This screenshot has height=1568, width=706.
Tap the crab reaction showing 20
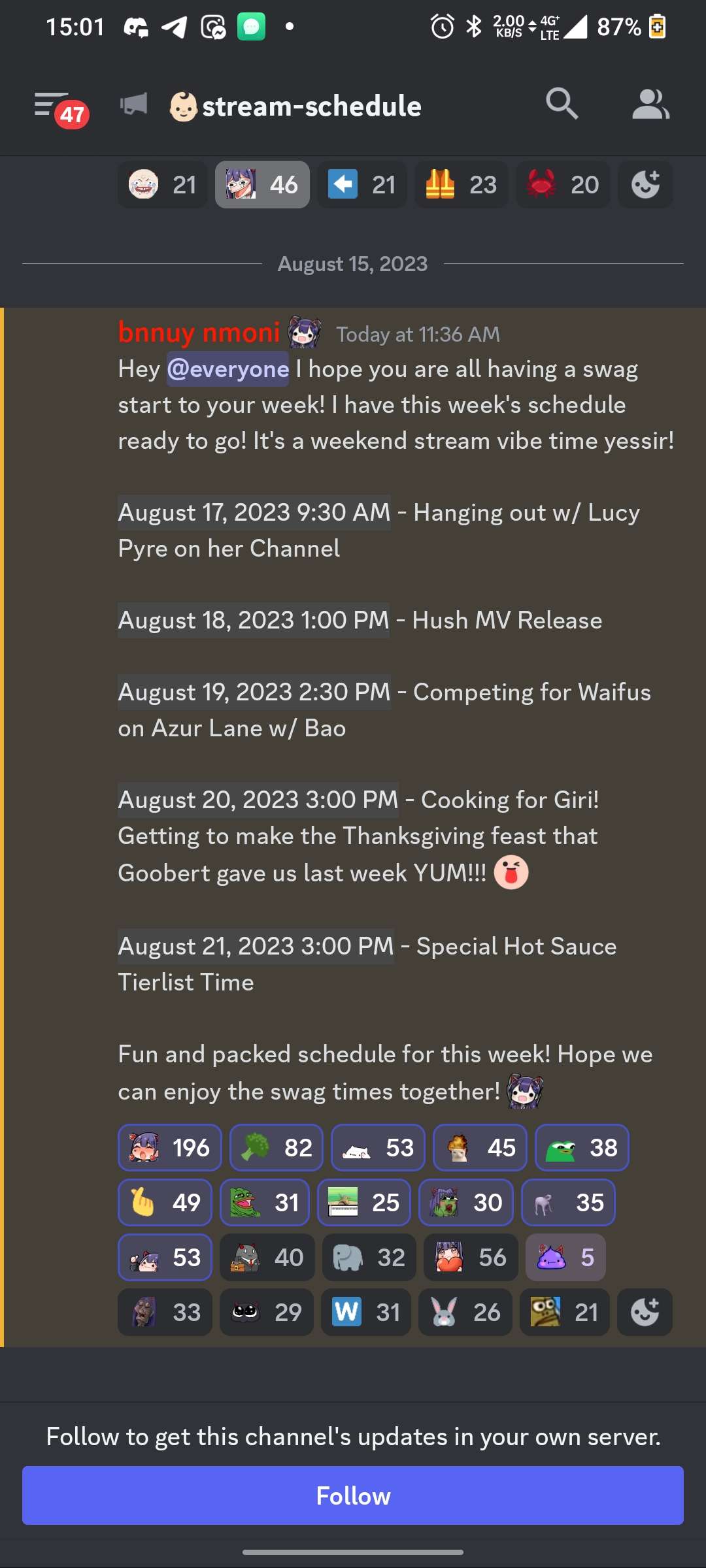click(563, 185)
